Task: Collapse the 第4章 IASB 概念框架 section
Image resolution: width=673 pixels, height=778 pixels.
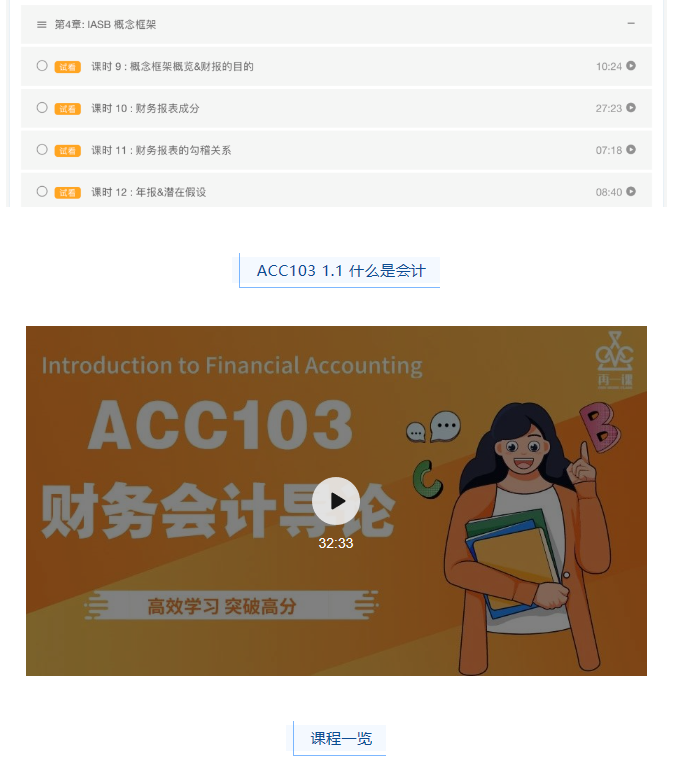Action: 631,23
